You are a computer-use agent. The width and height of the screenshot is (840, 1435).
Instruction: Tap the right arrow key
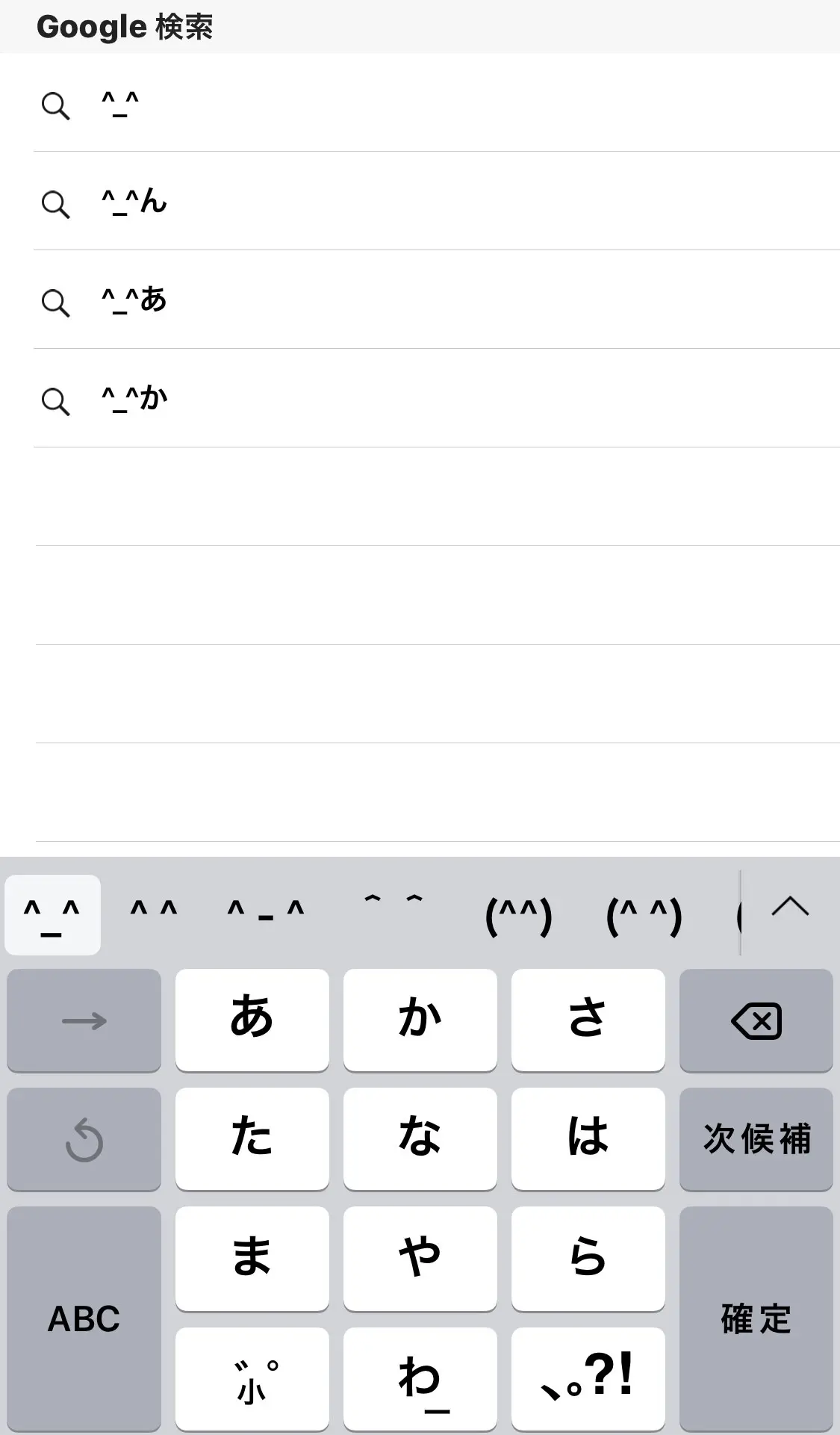tap(84, 1020)
